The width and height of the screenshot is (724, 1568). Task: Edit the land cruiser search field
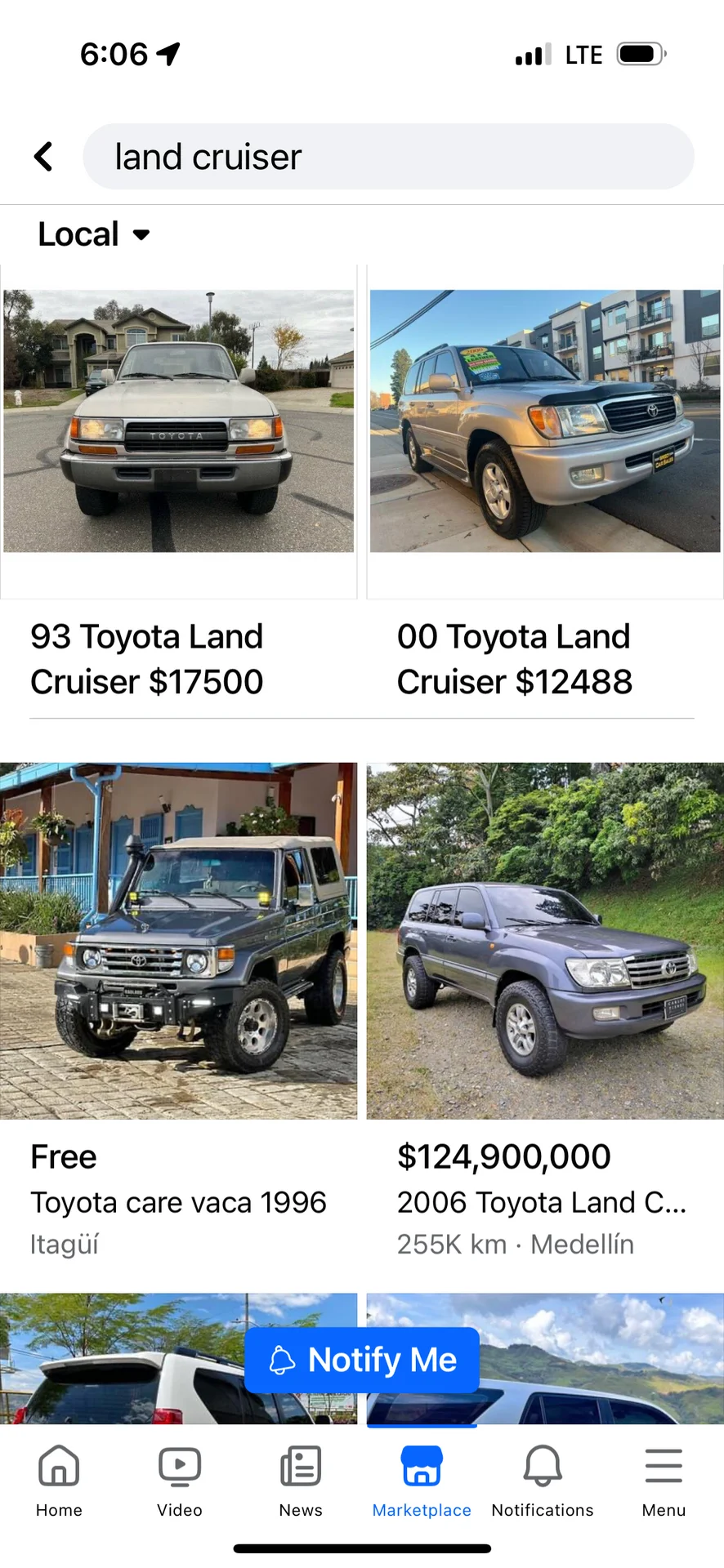(x=388, y=157)
